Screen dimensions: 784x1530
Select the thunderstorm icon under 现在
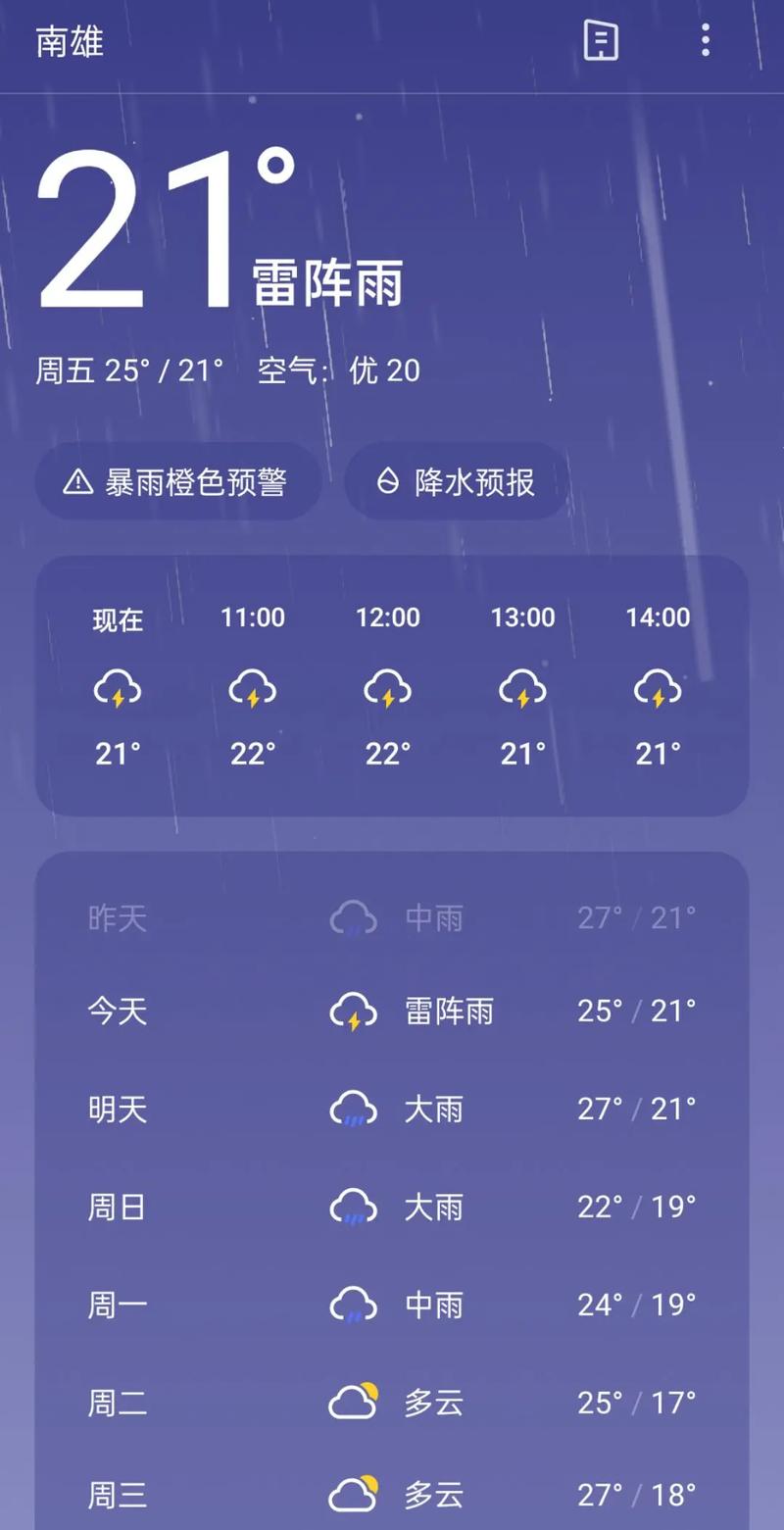click(x=118, y=689)
